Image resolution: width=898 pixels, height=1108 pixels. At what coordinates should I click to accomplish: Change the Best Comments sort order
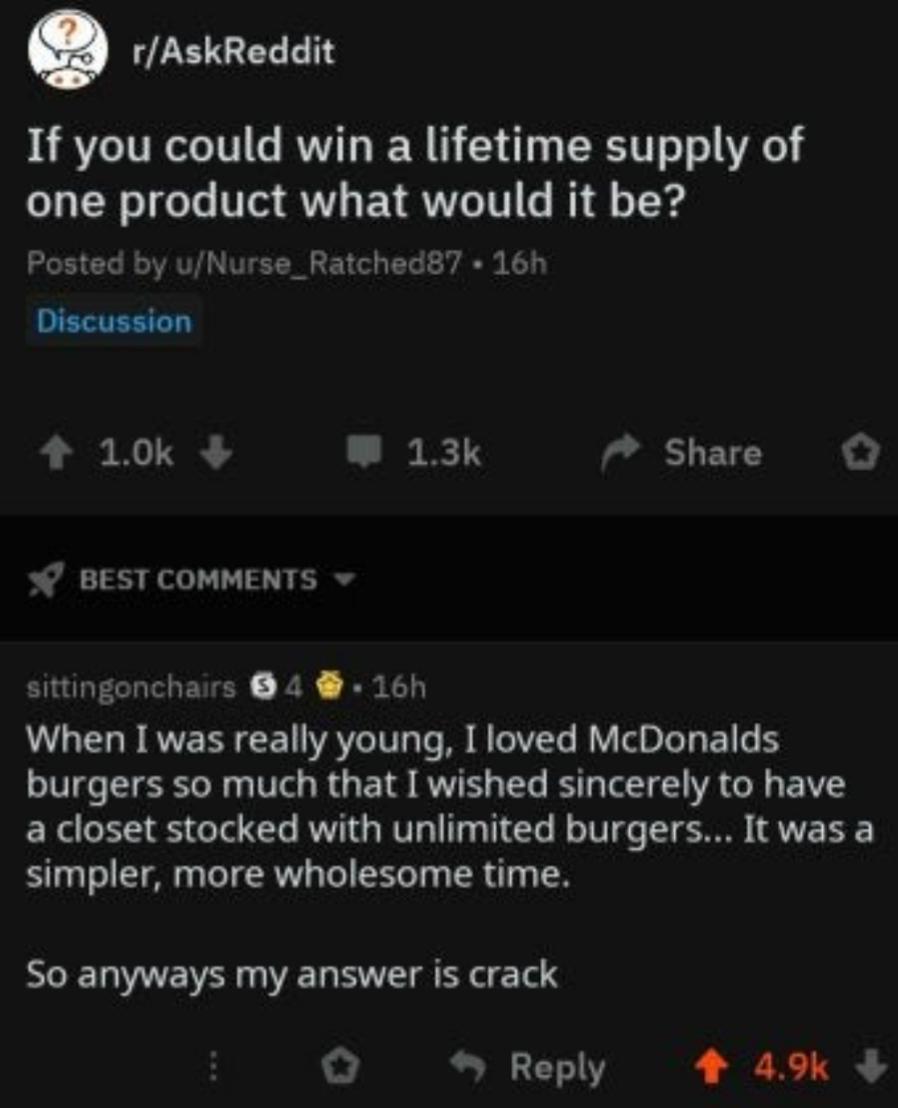pyautogui.click(x=191, y=580)
